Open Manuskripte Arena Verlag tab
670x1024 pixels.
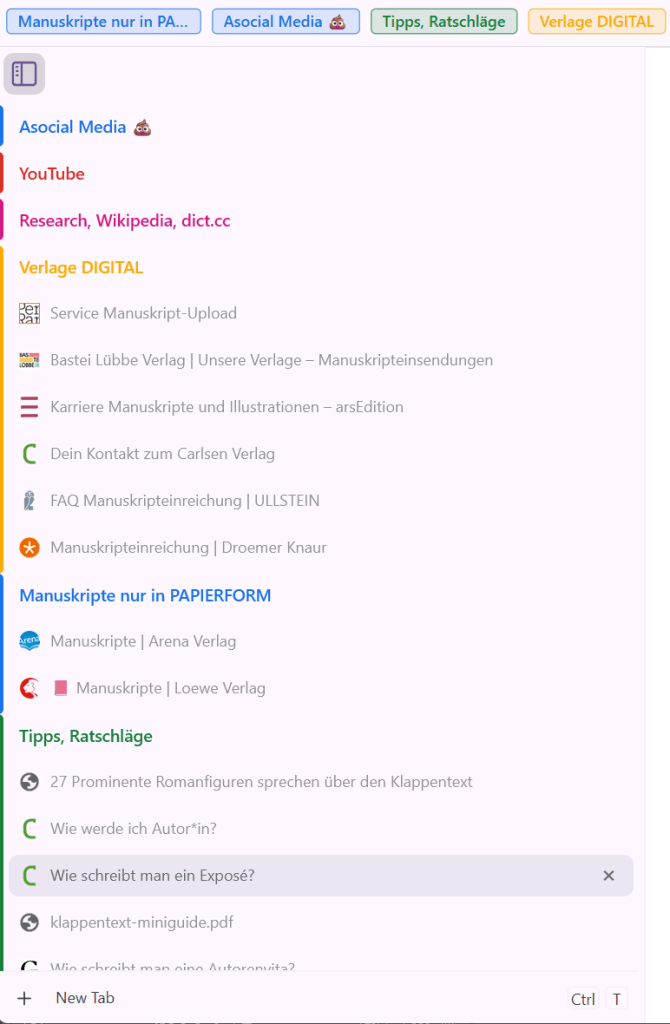point(143,641)
